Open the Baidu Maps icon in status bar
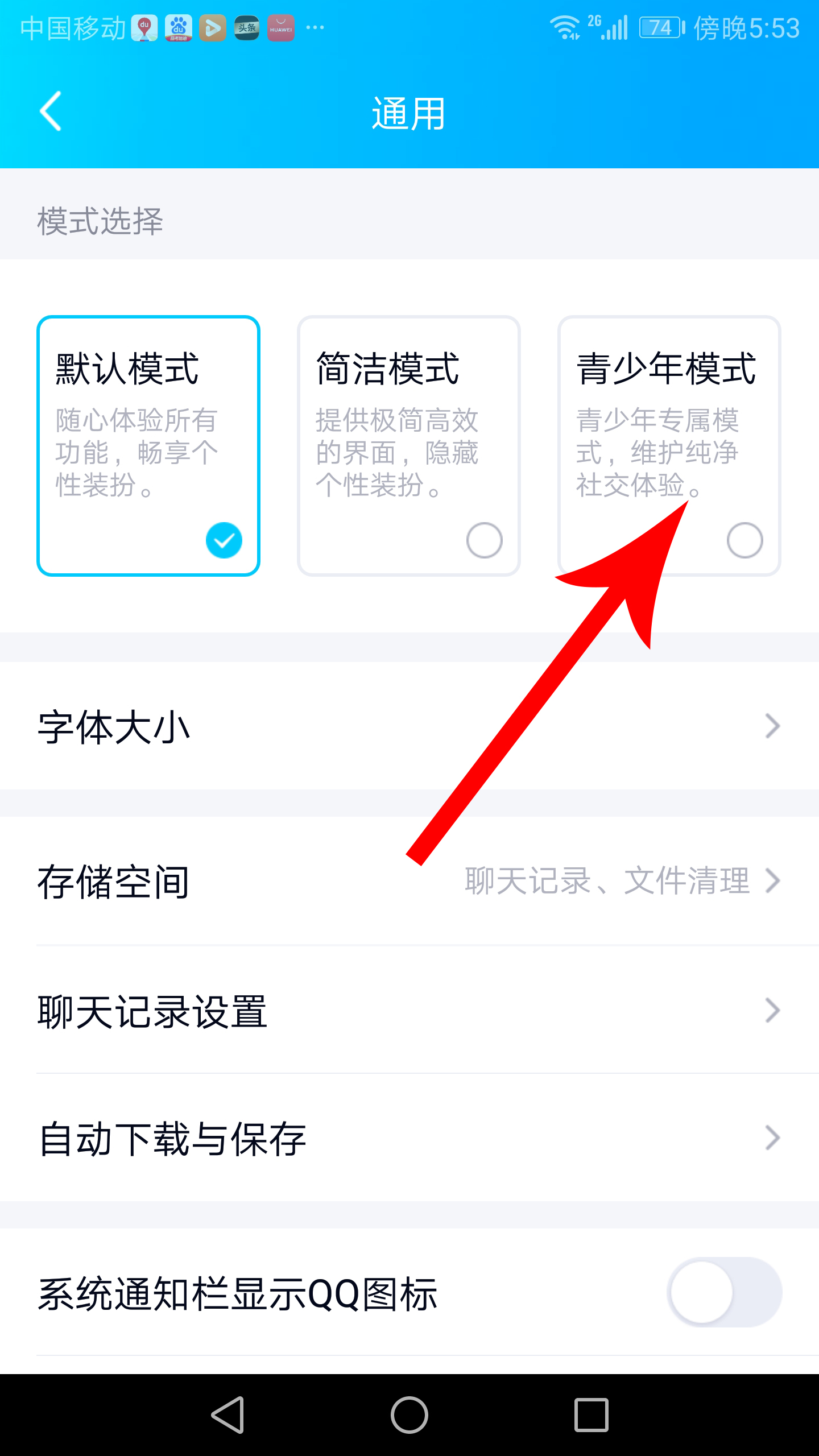 [144, 27]
